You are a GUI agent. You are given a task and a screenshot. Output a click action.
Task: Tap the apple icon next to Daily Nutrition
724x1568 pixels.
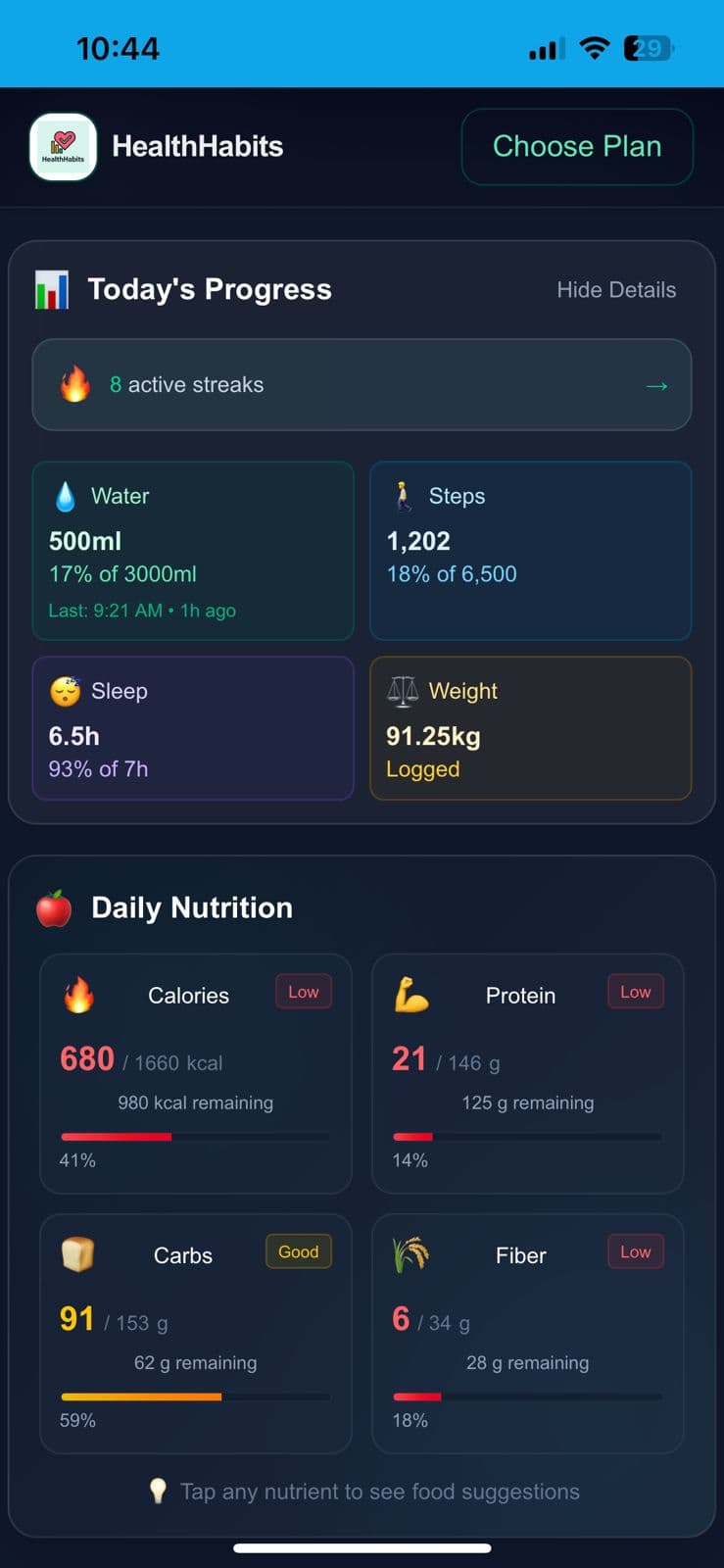pos(54,906)
